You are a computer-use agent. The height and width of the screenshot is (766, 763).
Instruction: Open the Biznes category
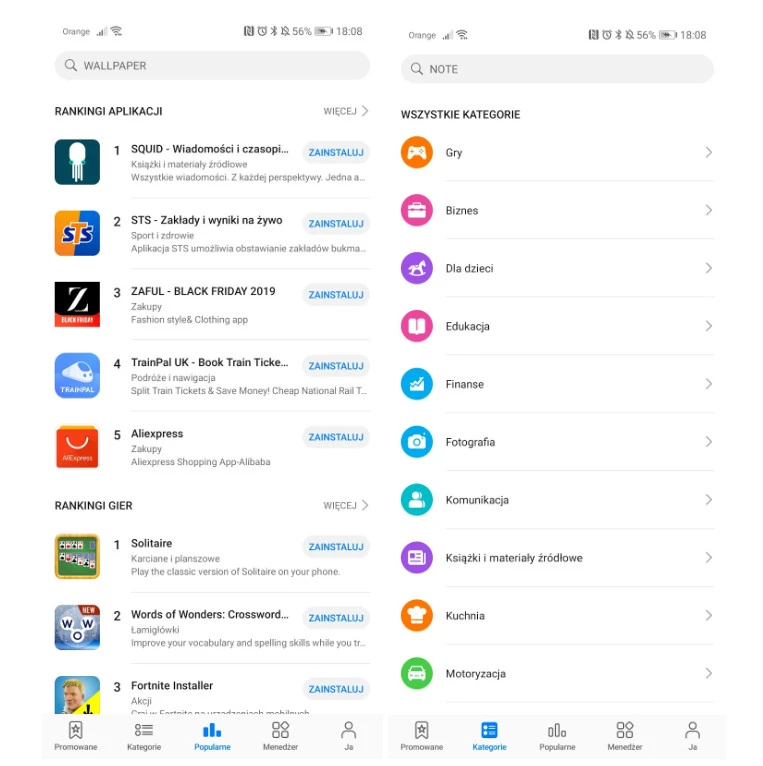(x=557, y=211)
